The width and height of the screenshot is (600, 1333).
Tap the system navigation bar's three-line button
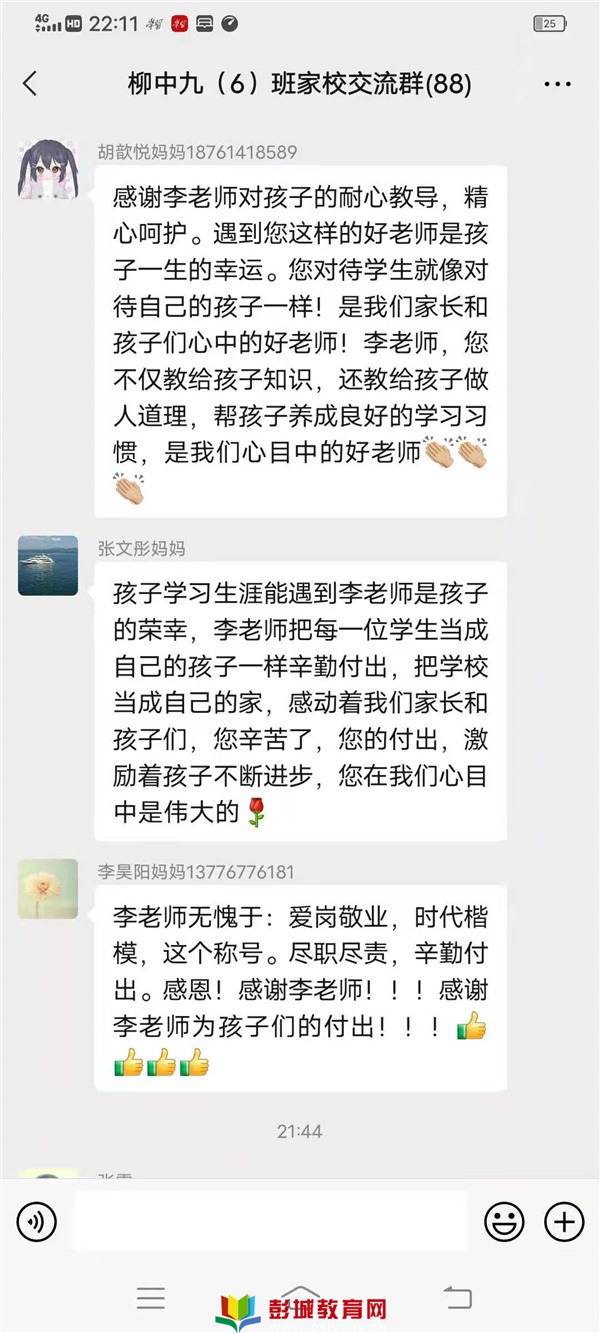[x=151, y=1299]
